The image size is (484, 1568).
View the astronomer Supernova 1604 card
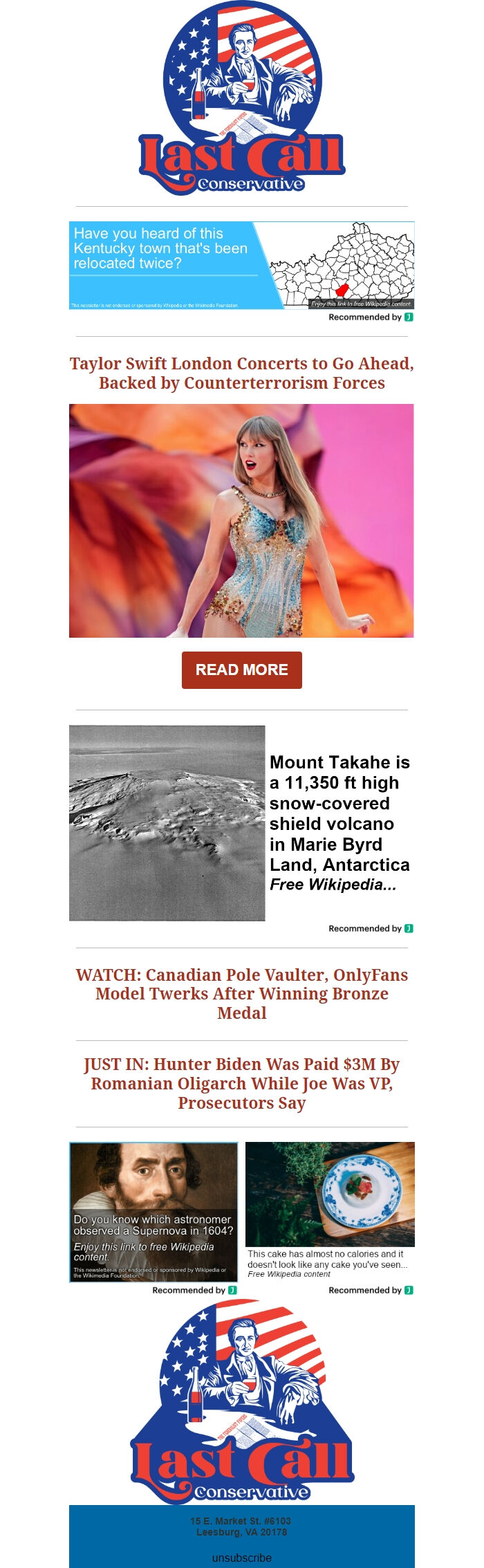(153, 1212)
